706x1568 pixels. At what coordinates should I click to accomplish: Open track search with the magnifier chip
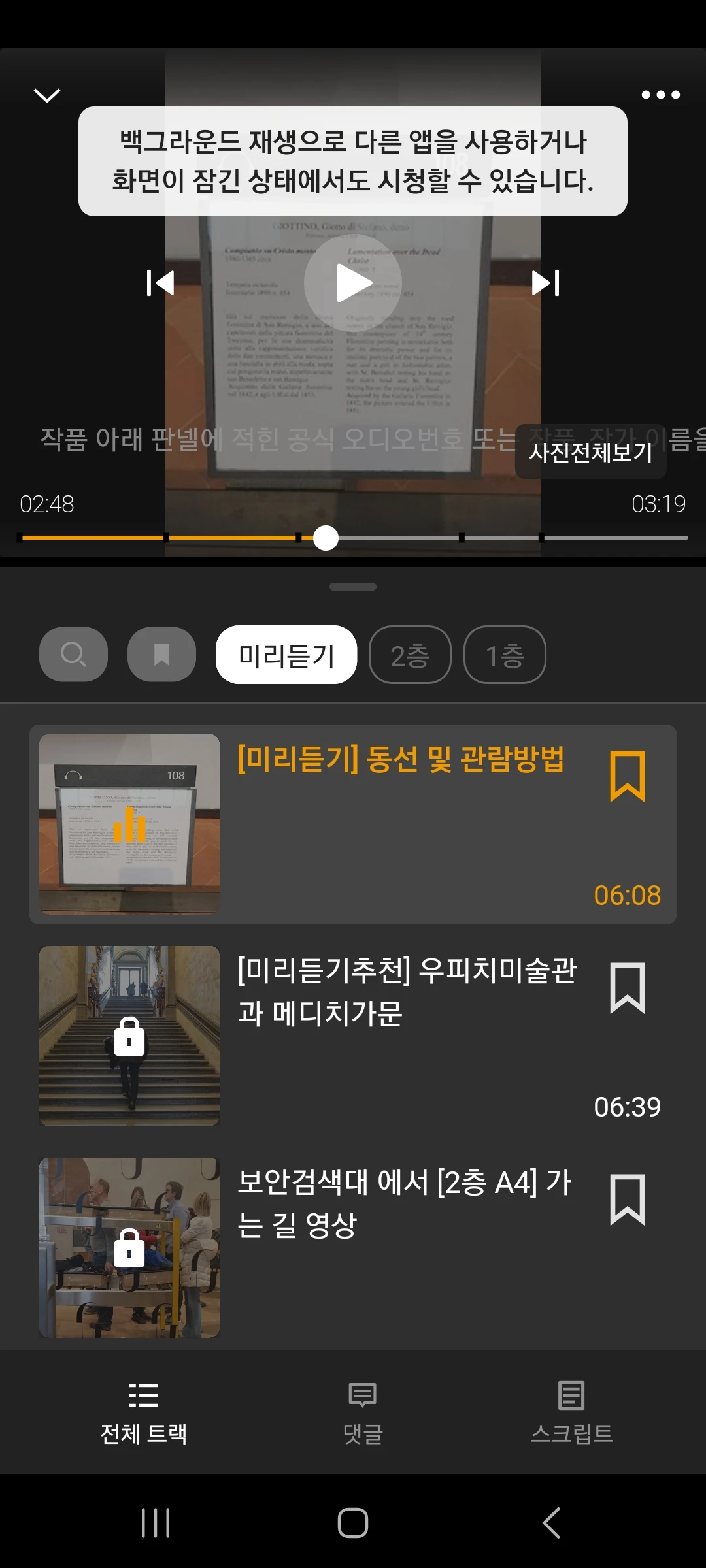pos(73,654)
